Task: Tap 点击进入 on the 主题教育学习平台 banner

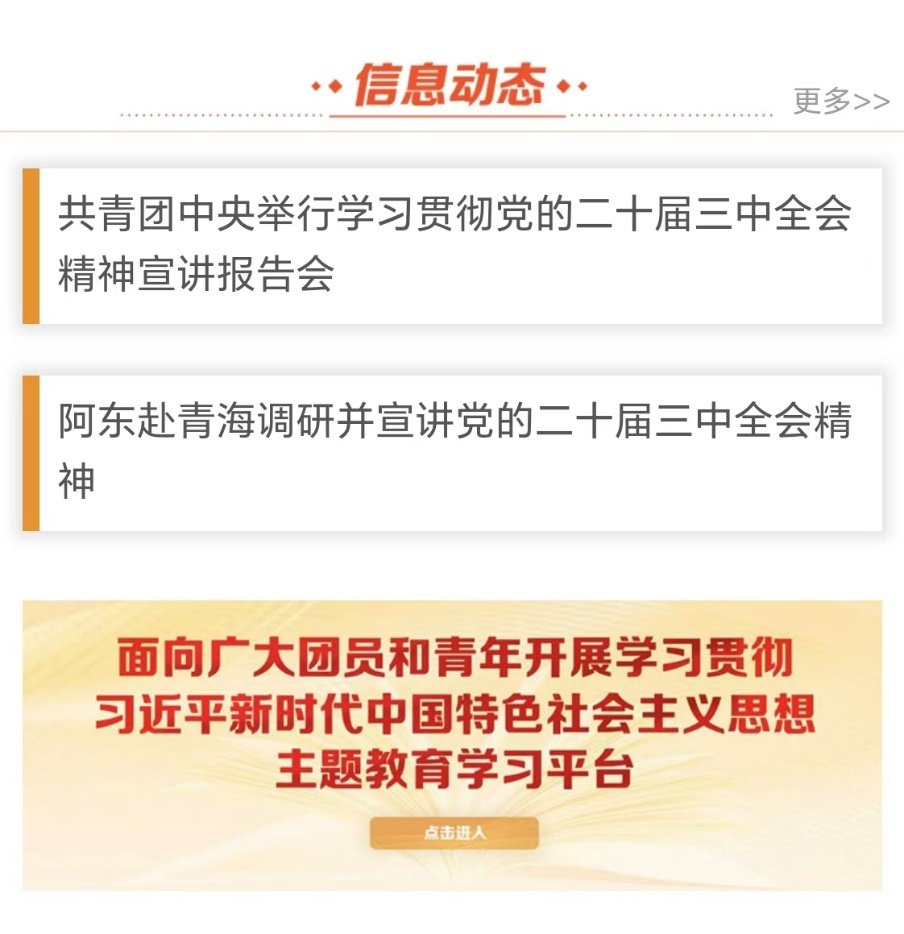Action: (x=454, y=832)
